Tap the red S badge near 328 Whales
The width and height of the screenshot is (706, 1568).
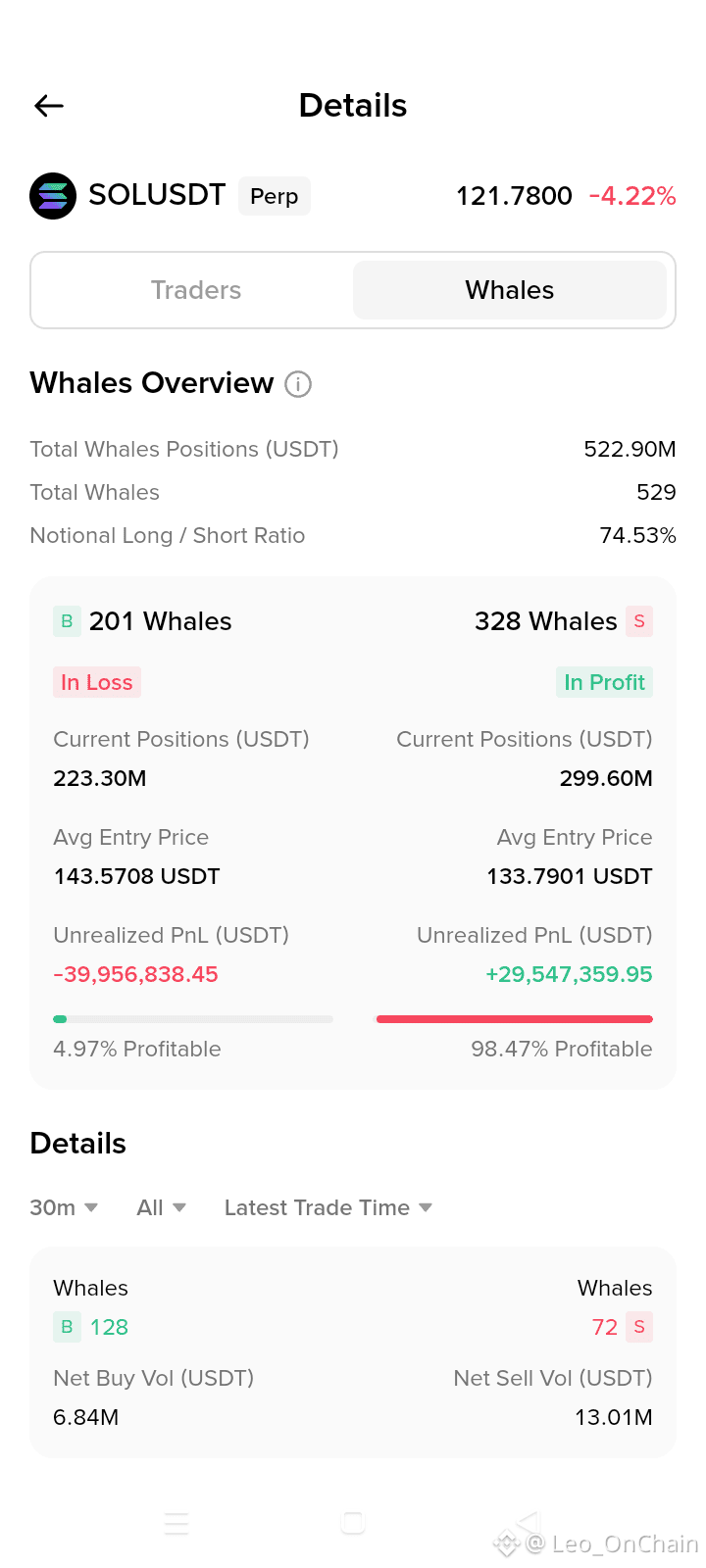pyautogui.click(x=639, y=620)
